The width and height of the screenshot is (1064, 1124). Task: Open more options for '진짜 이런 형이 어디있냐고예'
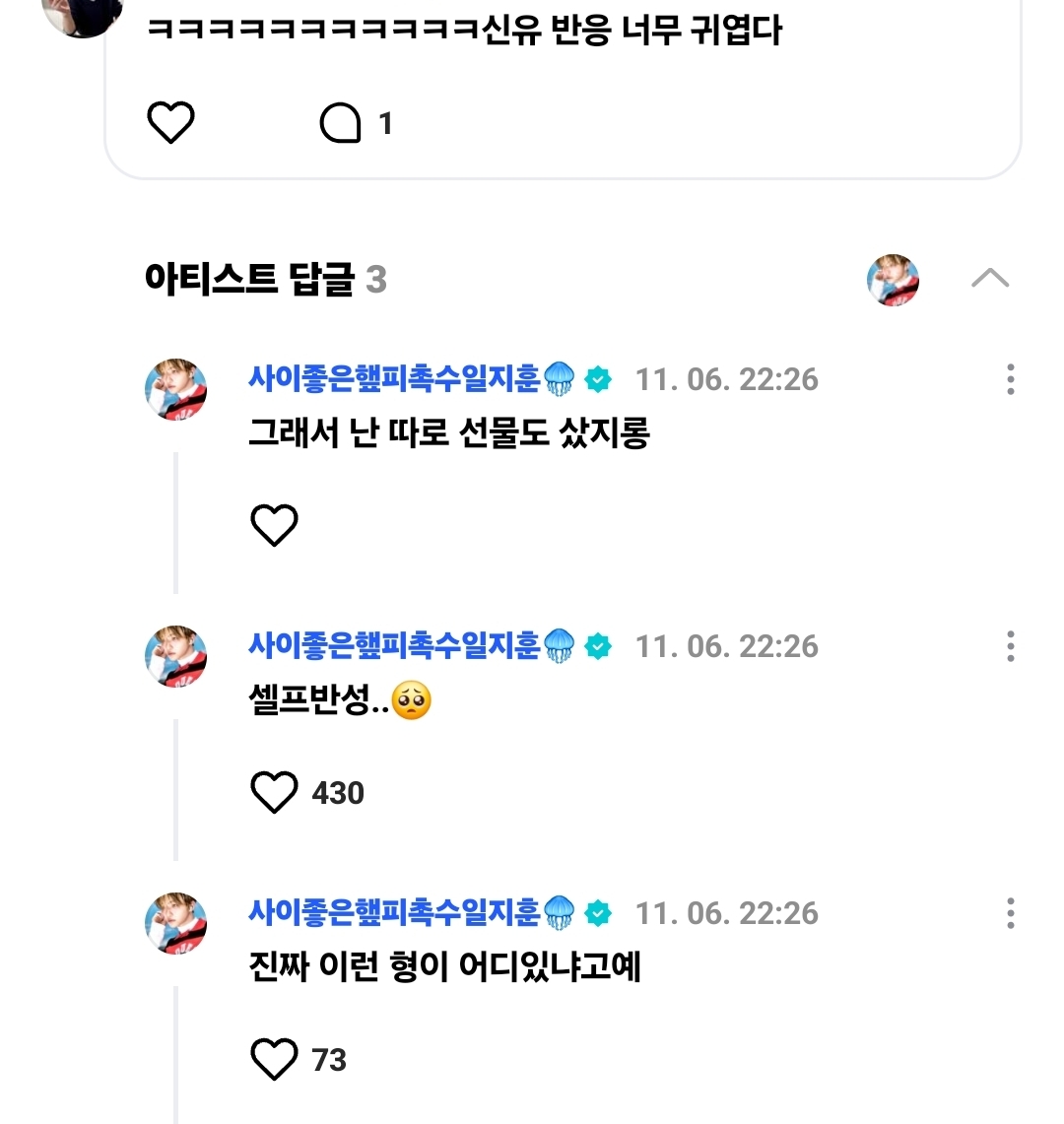1010,913
